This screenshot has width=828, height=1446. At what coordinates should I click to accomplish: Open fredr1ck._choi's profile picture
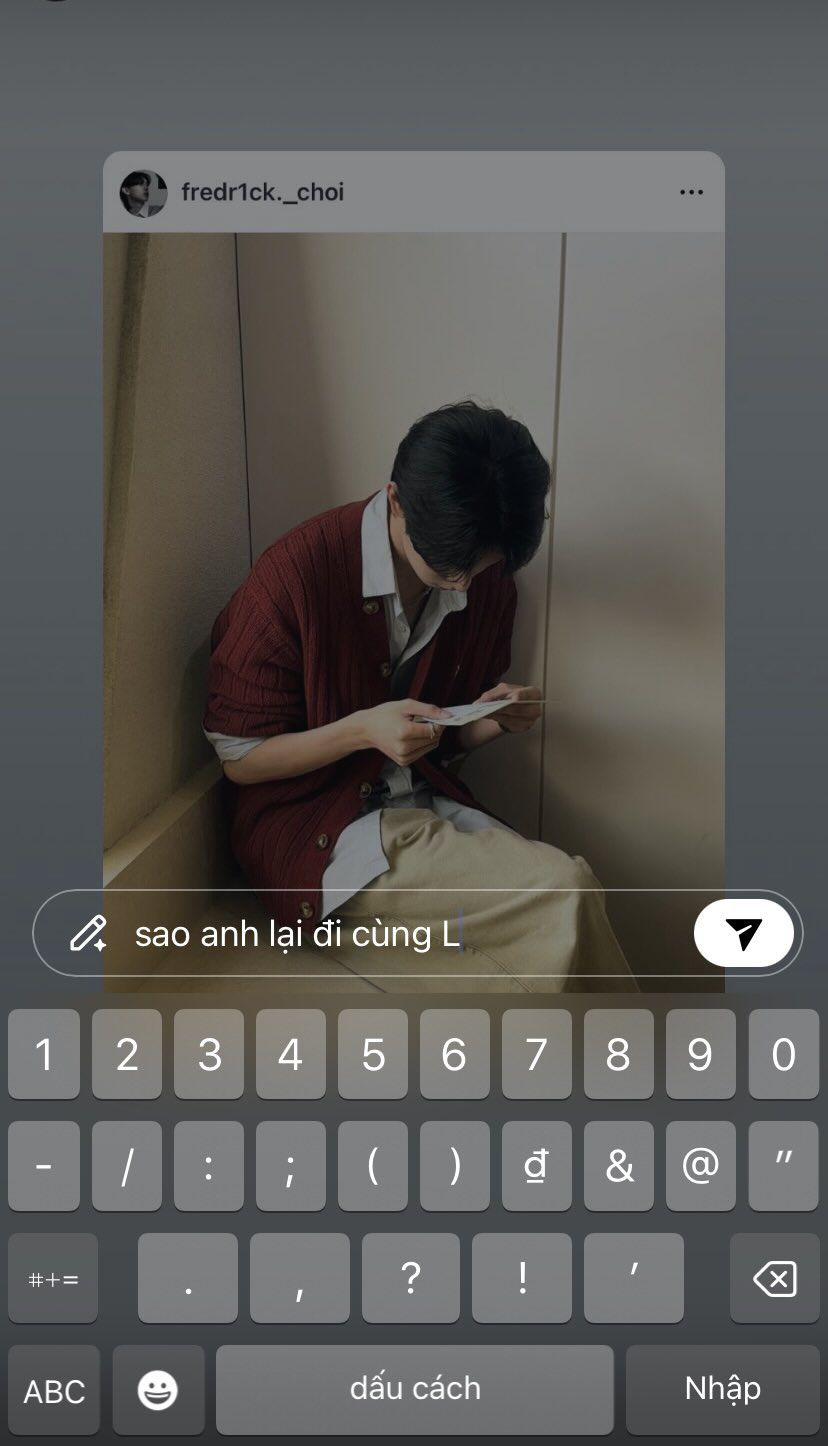(143, 193)
